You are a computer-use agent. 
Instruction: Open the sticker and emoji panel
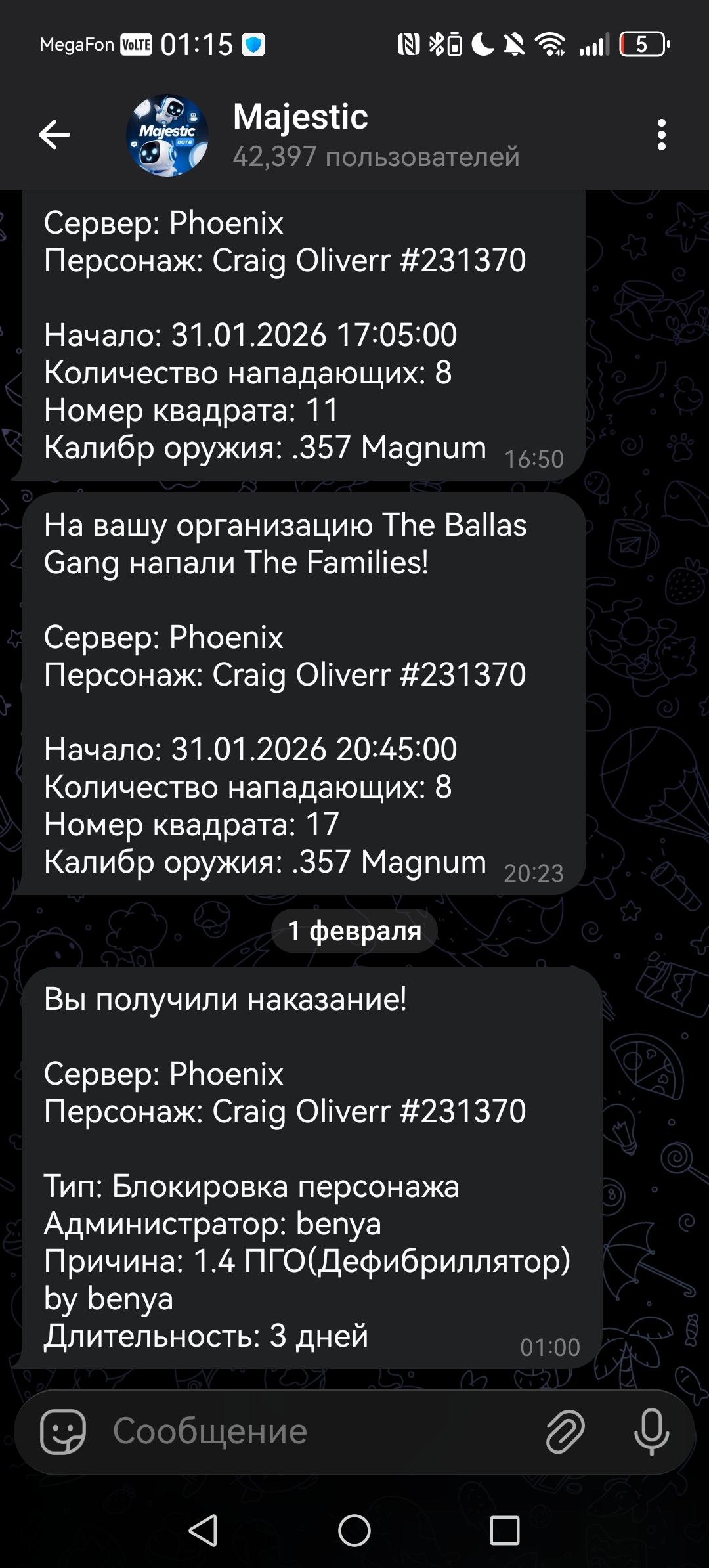pyautogui.click(x=63, y=1431)
